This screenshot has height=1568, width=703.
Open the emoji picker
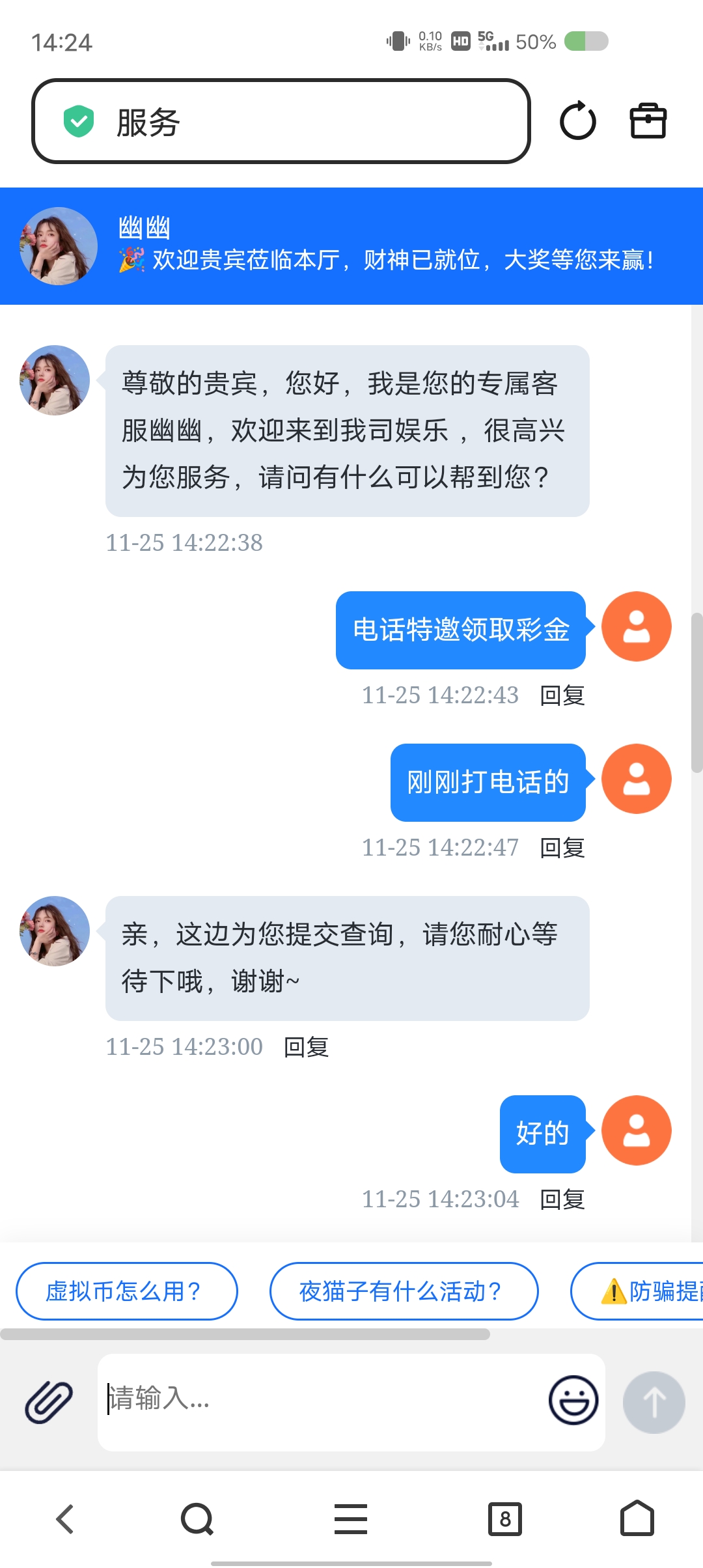pos(573,1400)
